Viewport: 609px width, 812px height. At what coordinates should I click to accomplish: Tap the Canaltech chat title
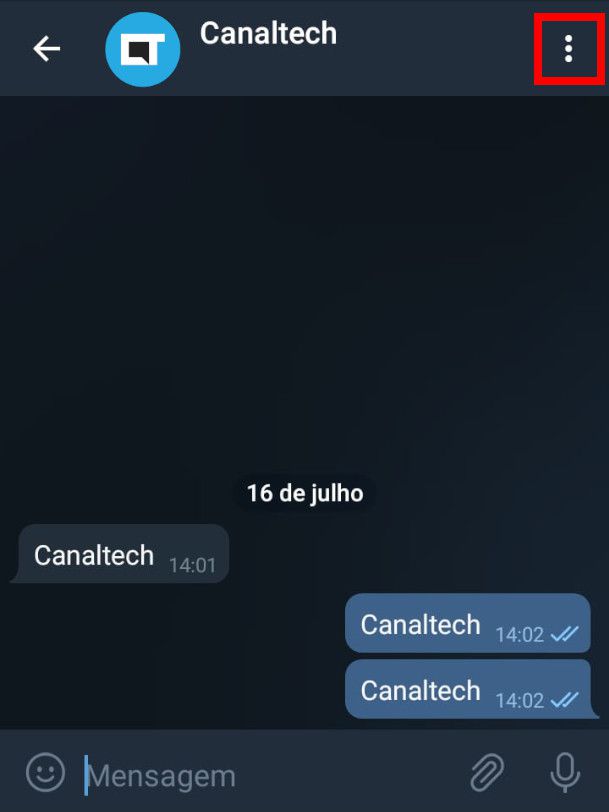coord(268,33)
